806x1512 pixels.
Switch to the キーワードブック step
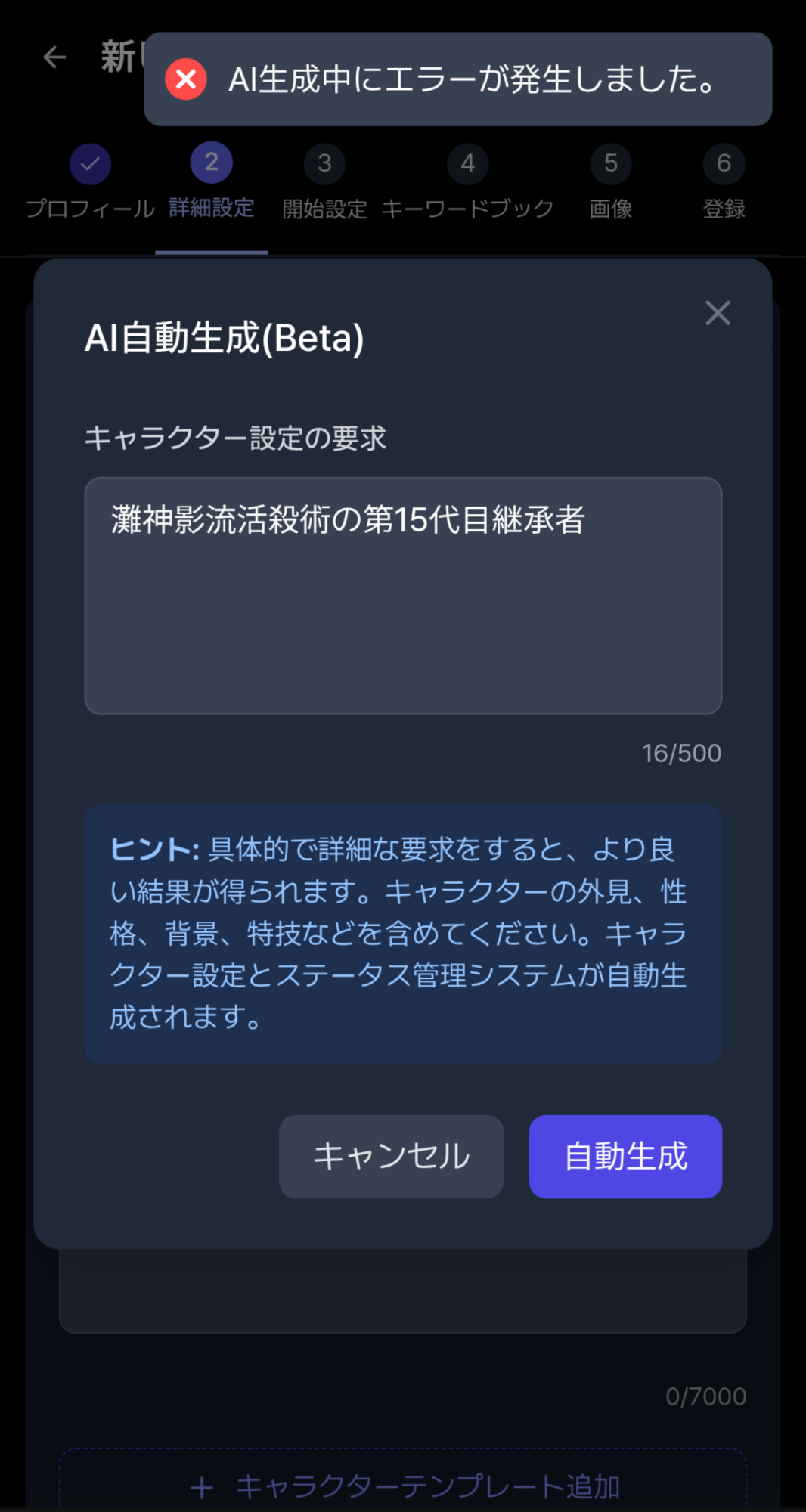click(467, 183)
